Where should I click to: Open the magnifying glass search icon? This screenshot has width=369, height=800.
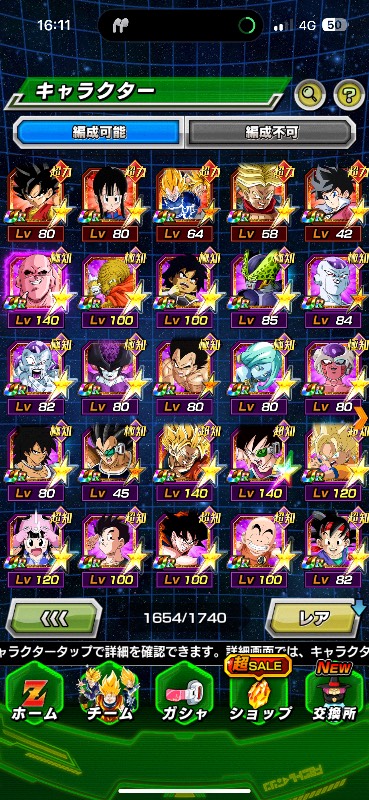tap(310, 93)
